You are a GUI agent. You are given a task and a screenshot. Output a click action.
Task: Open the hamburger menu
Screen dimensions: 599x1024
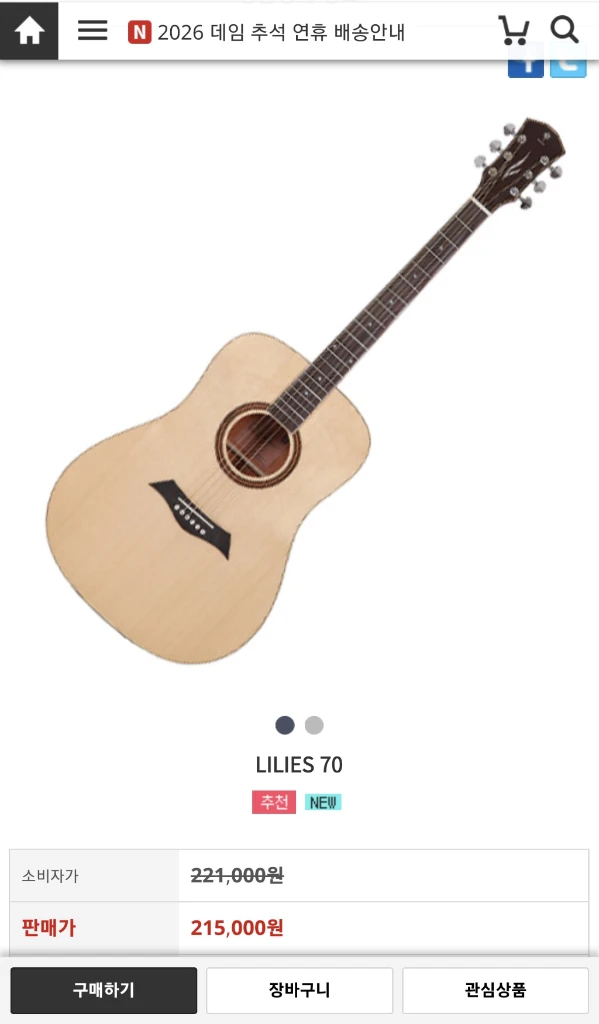(93, 30)
